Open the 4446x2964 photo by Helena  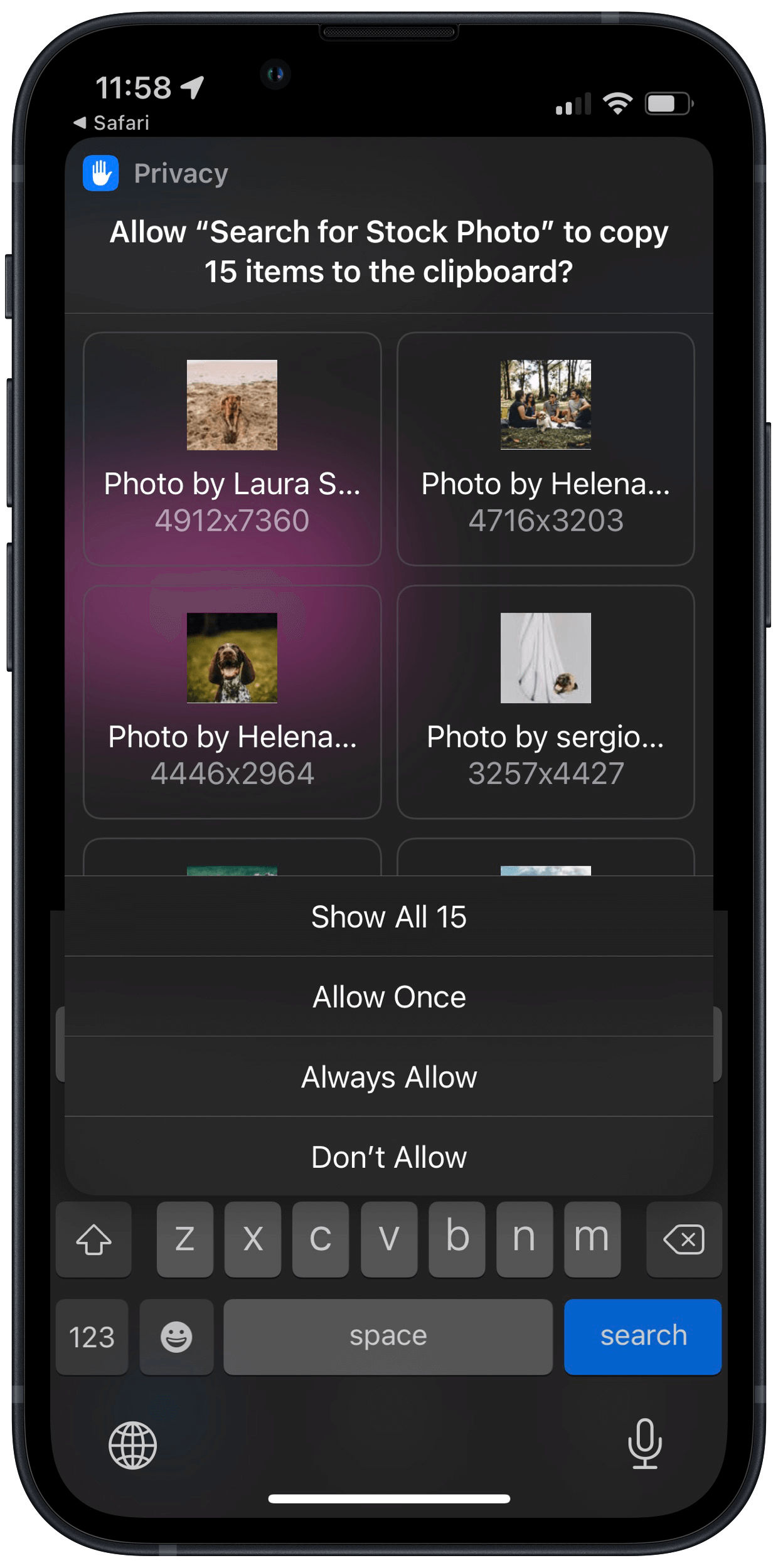point(232,702)
